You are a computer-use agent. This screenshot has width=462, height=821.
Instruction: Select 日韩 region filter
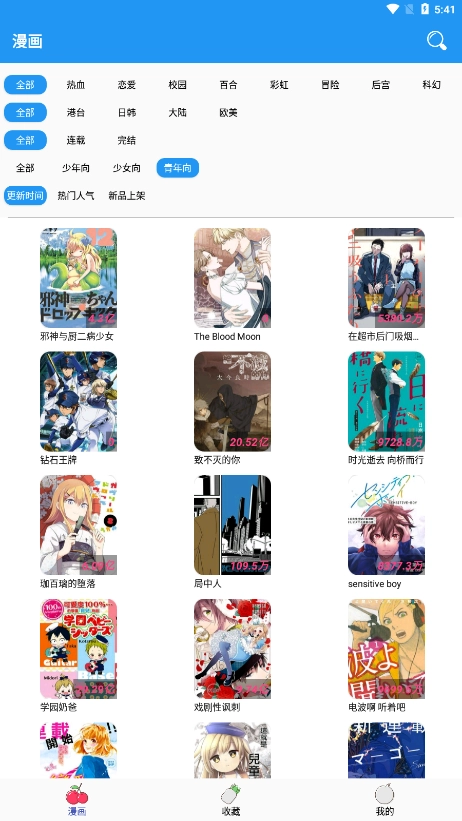tap(127, 113)
